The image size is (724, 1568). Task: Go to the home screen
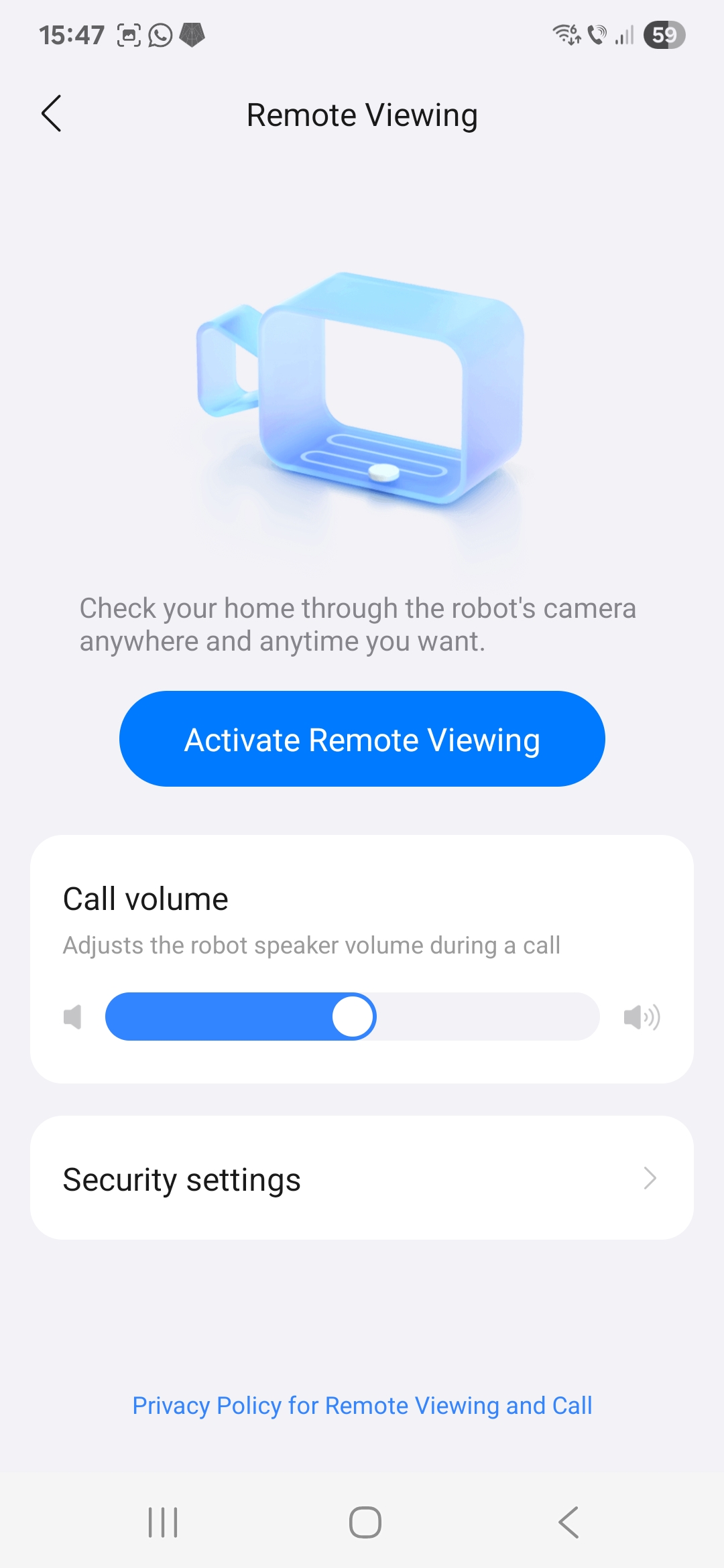tap(365, 1522)
